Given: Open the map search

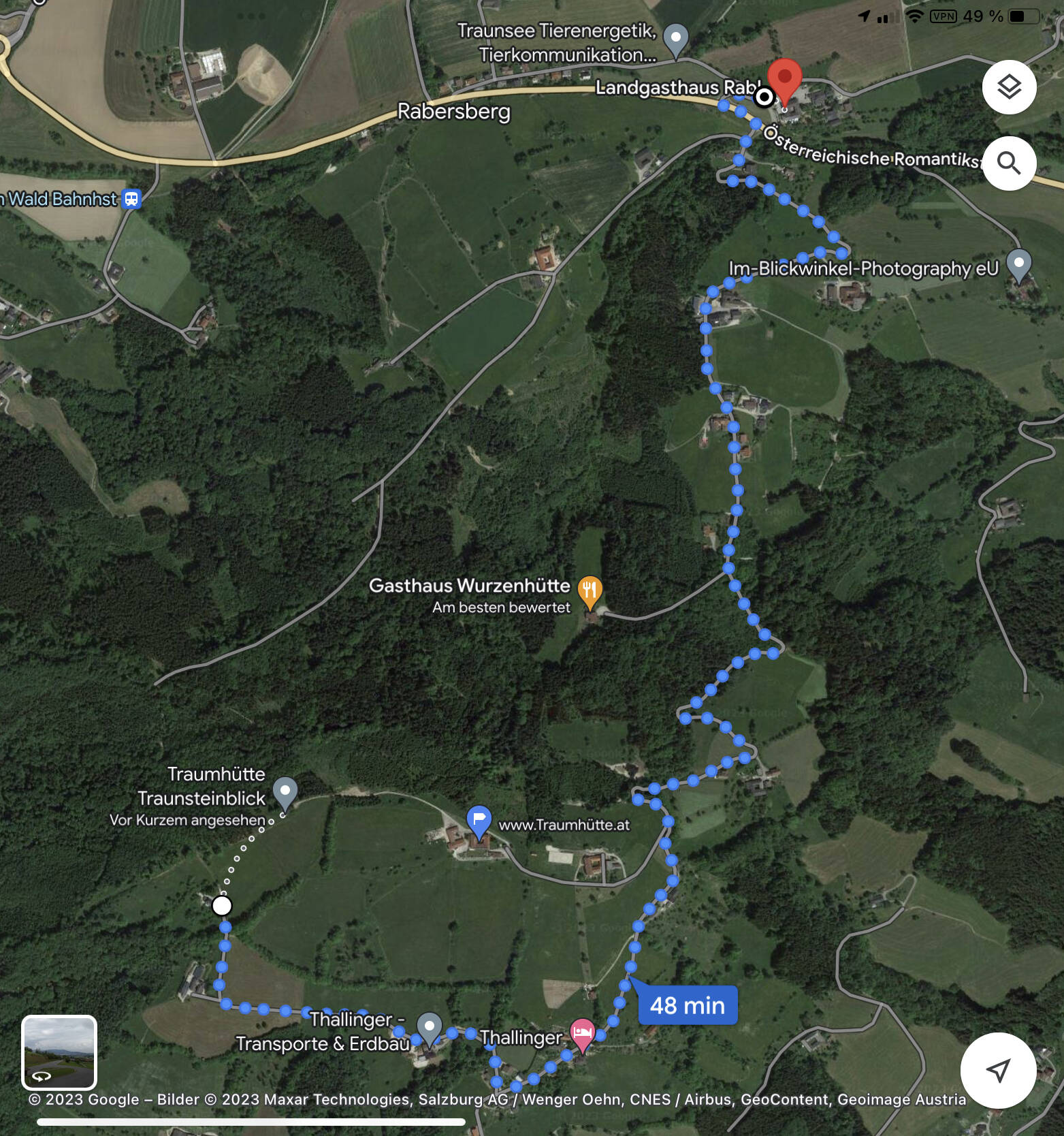Looking at the screenshot, I should 1009,163.
